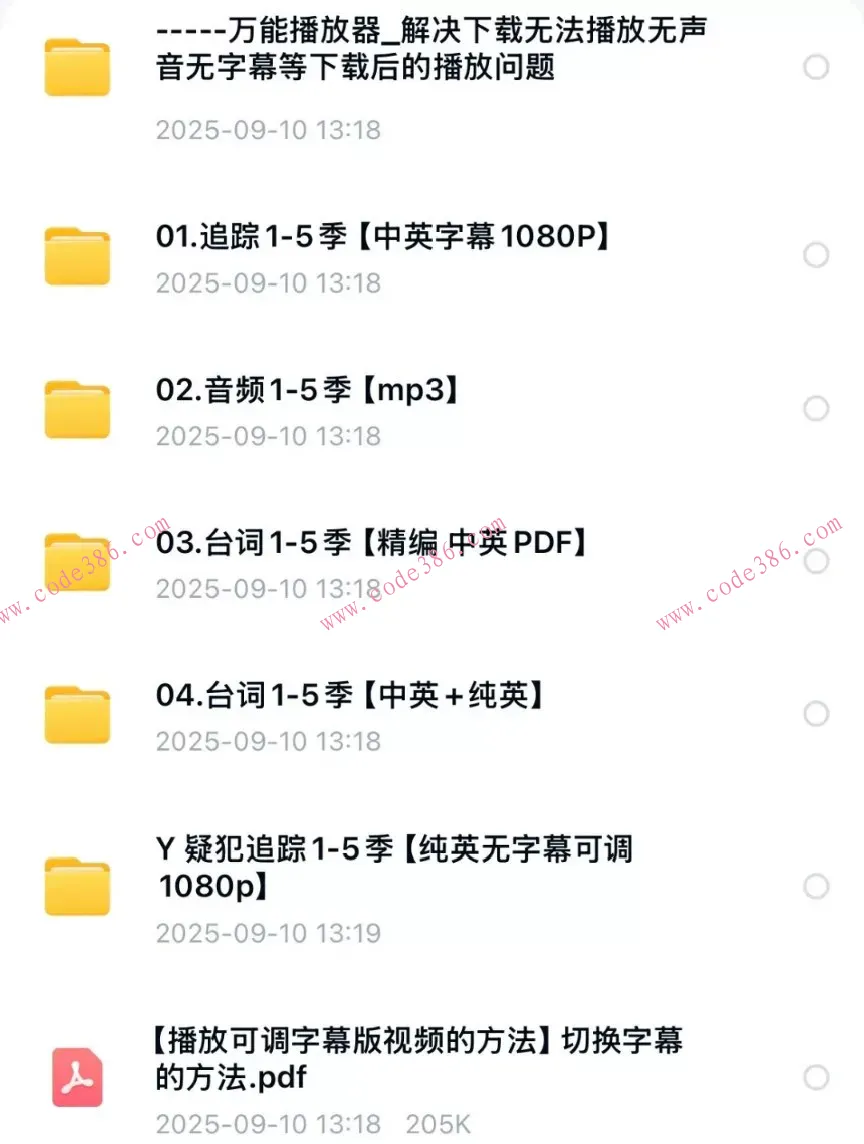The width and height of the screenshot is (864, 1144).
Task: Check the Y 疑犯追踪1-5季 selection circle
Action: (x=817, y=885)
